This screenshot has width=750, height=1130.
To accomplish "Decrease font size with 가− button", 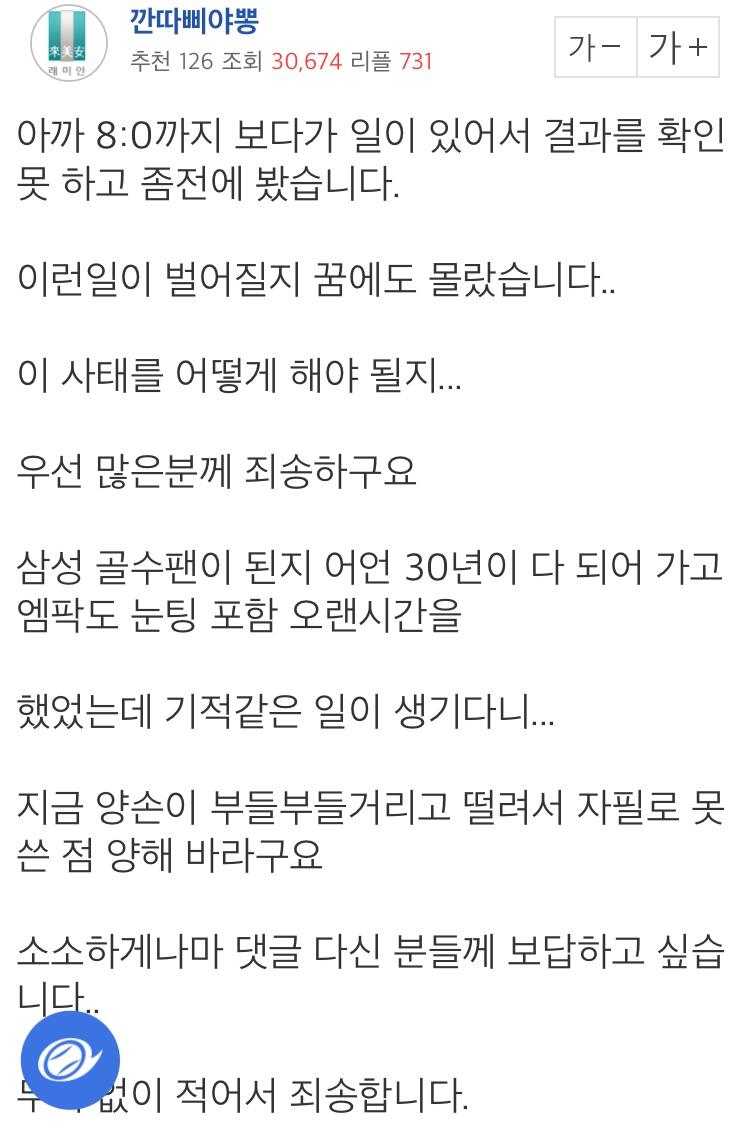I will pos(595,47).
